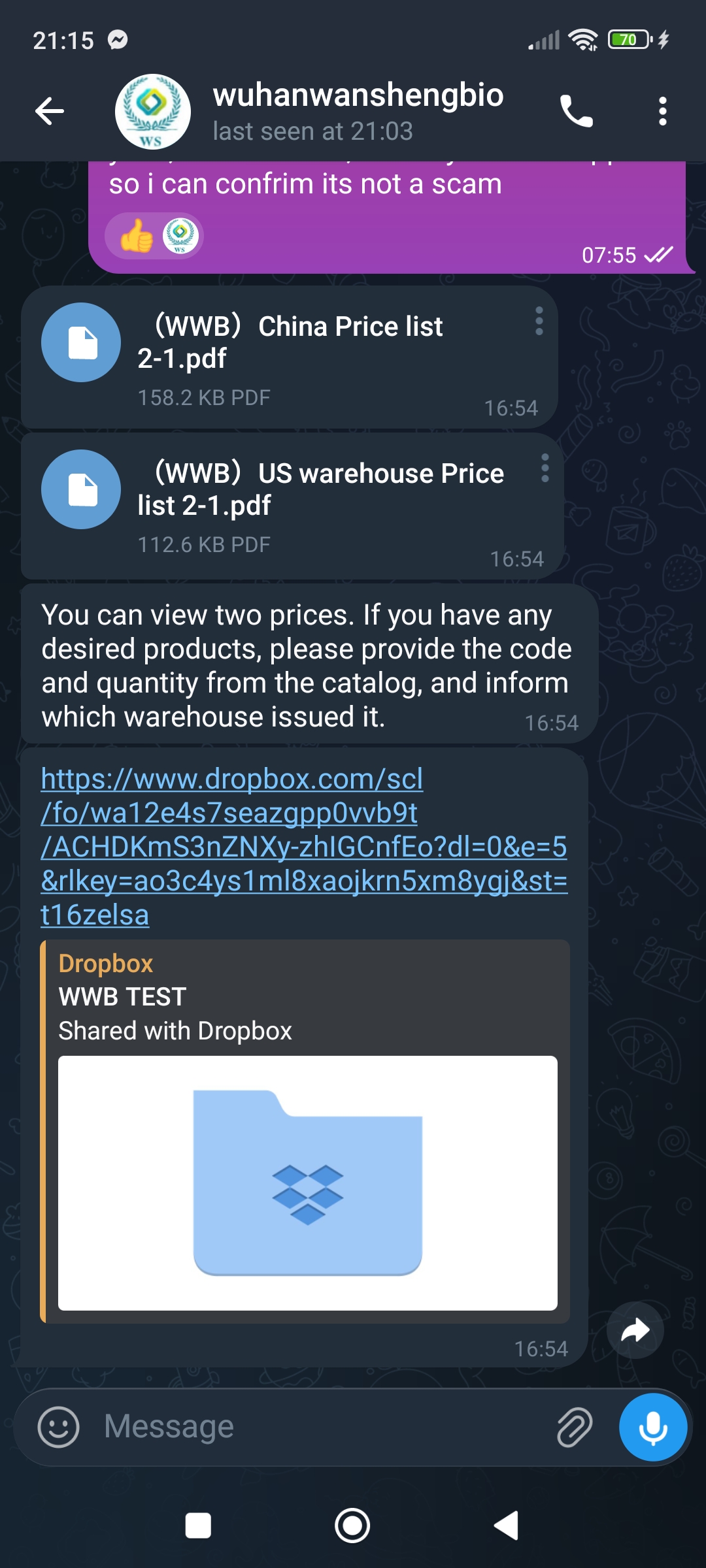Tap the back arrow to exit chat
Screen dimensions: 706x1568
(x=49, y=111)
